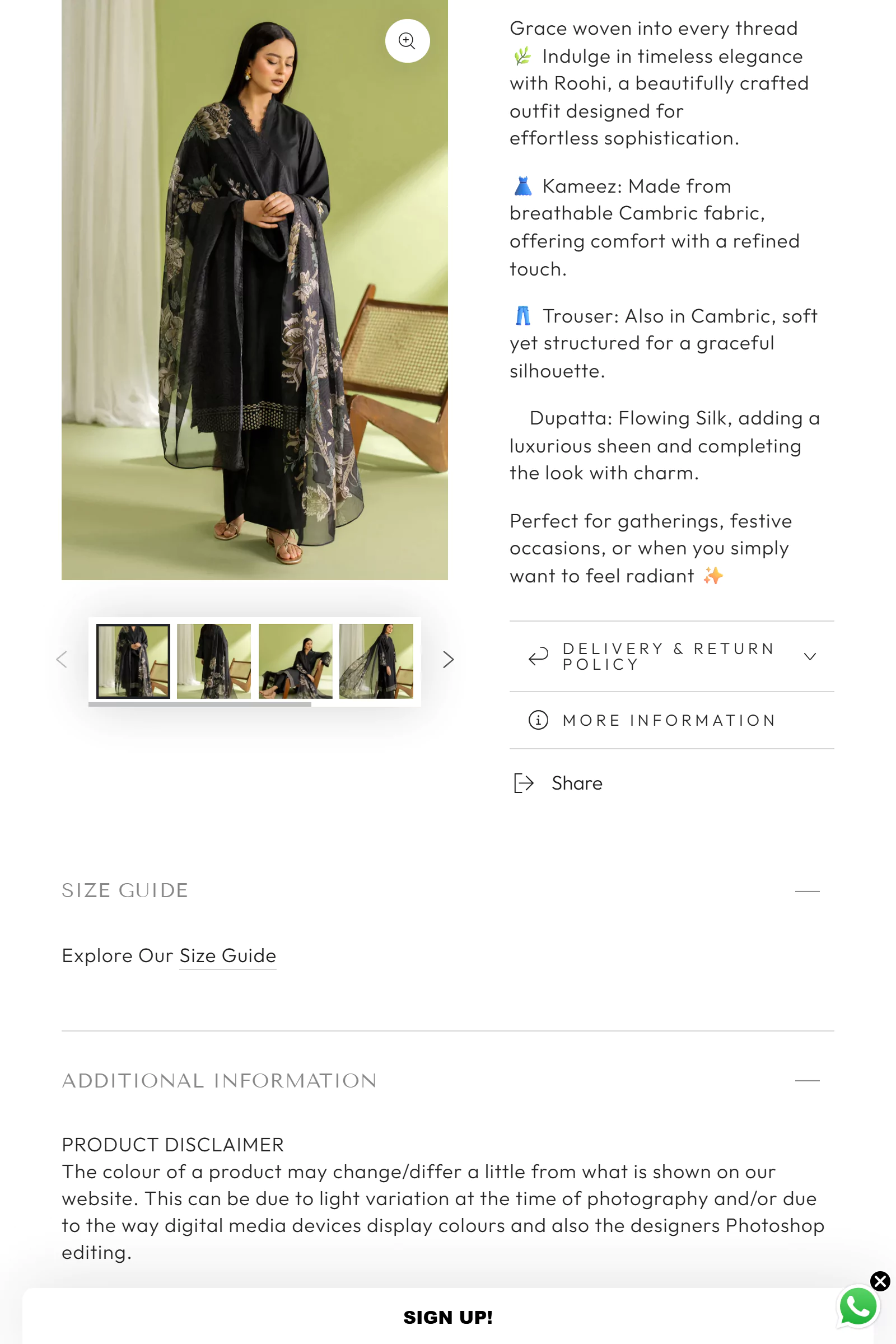The width and height of the screenshot is (896, 1344).
Task: Select the fourth product thumbnail
Action: (376, 661)
